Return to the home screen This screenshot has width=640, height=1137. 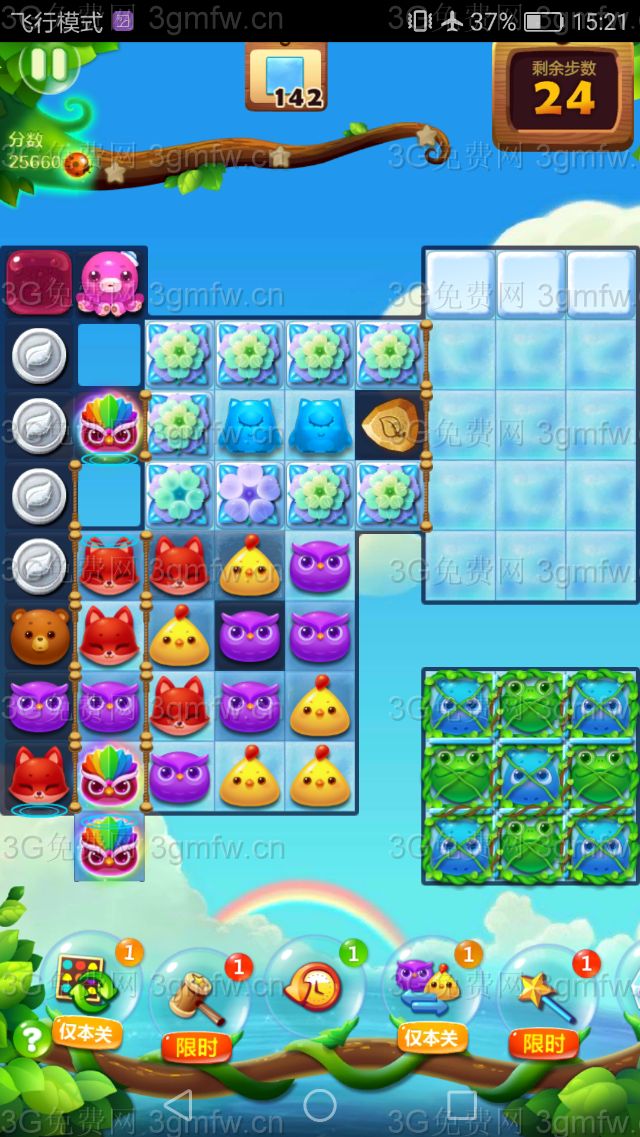[320, 1105]
